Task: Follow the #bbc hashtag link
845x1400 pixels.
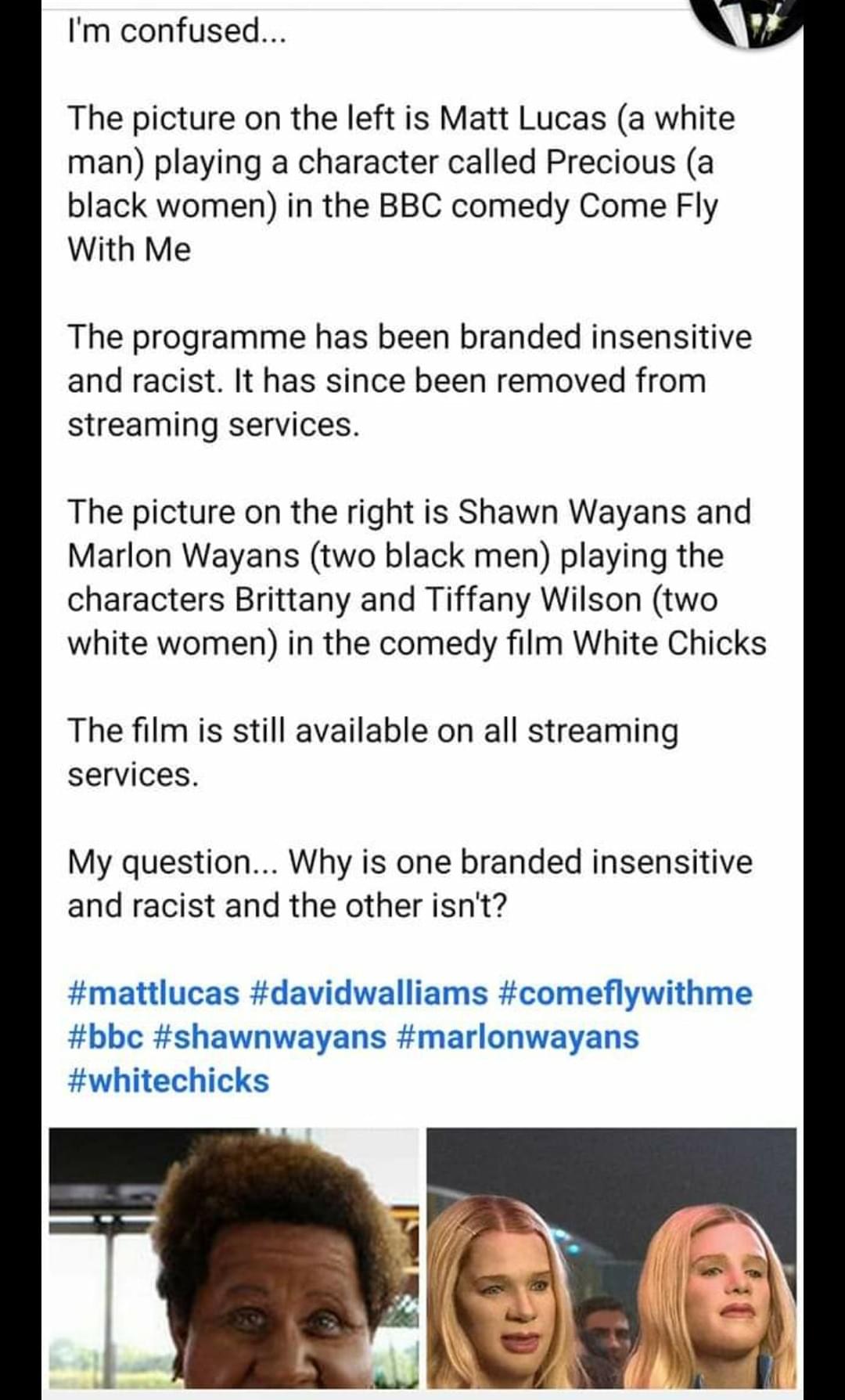Action: click(x=106, y=1037)
